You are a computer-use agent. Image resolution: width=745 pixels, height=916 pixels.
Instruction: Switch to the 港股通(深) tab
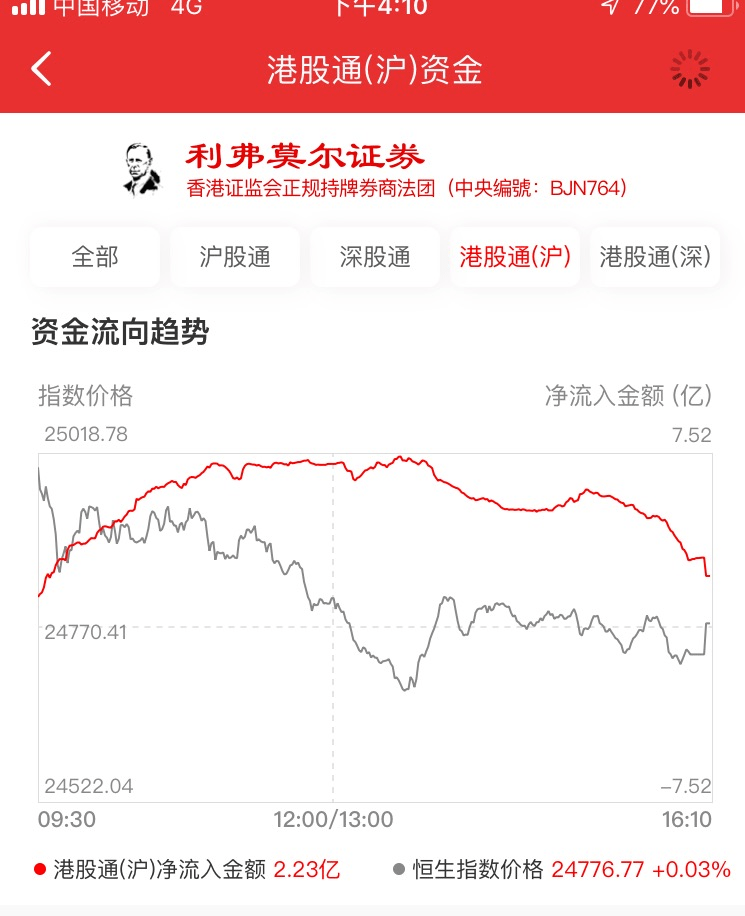pyautogui.click(x=655, y=257)
